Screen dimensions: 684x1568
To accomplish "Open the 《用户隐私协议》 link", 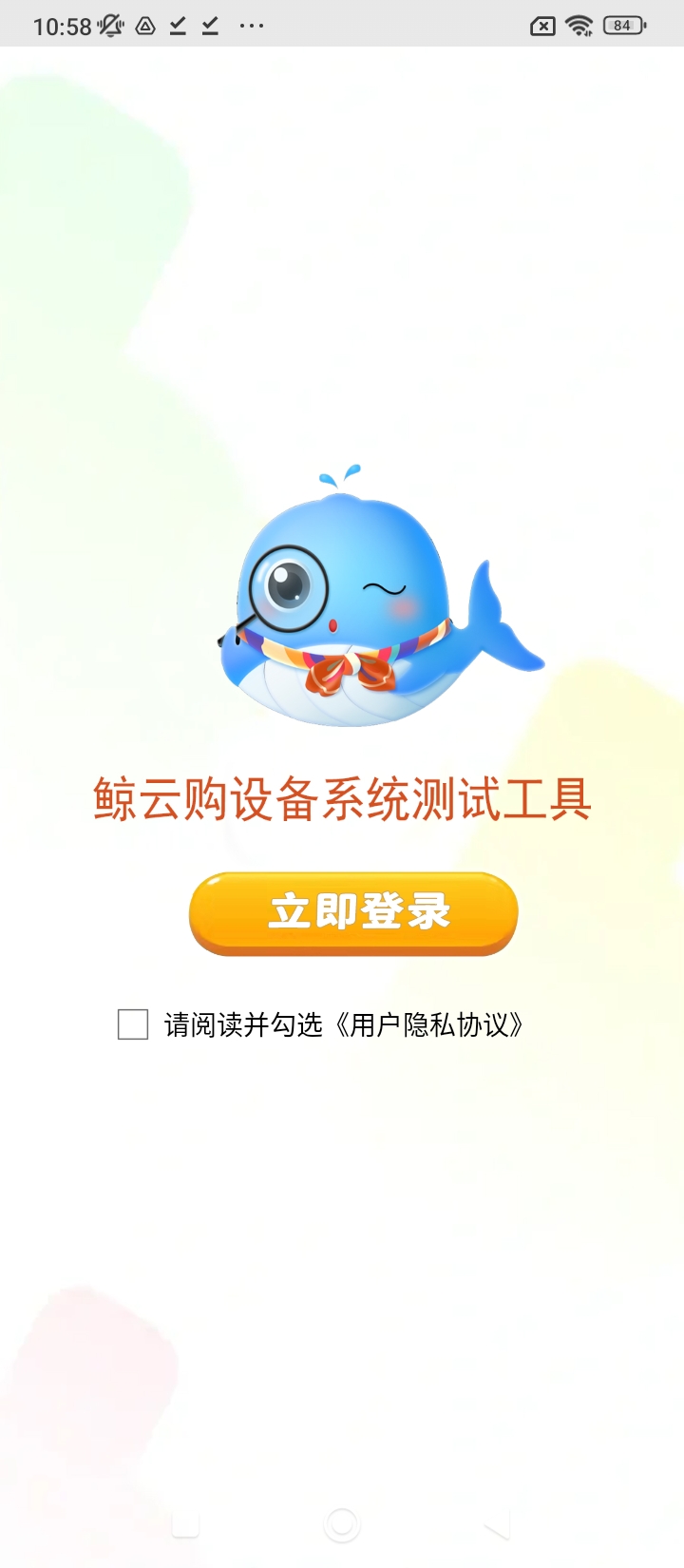I will [x=427, y=1024].
